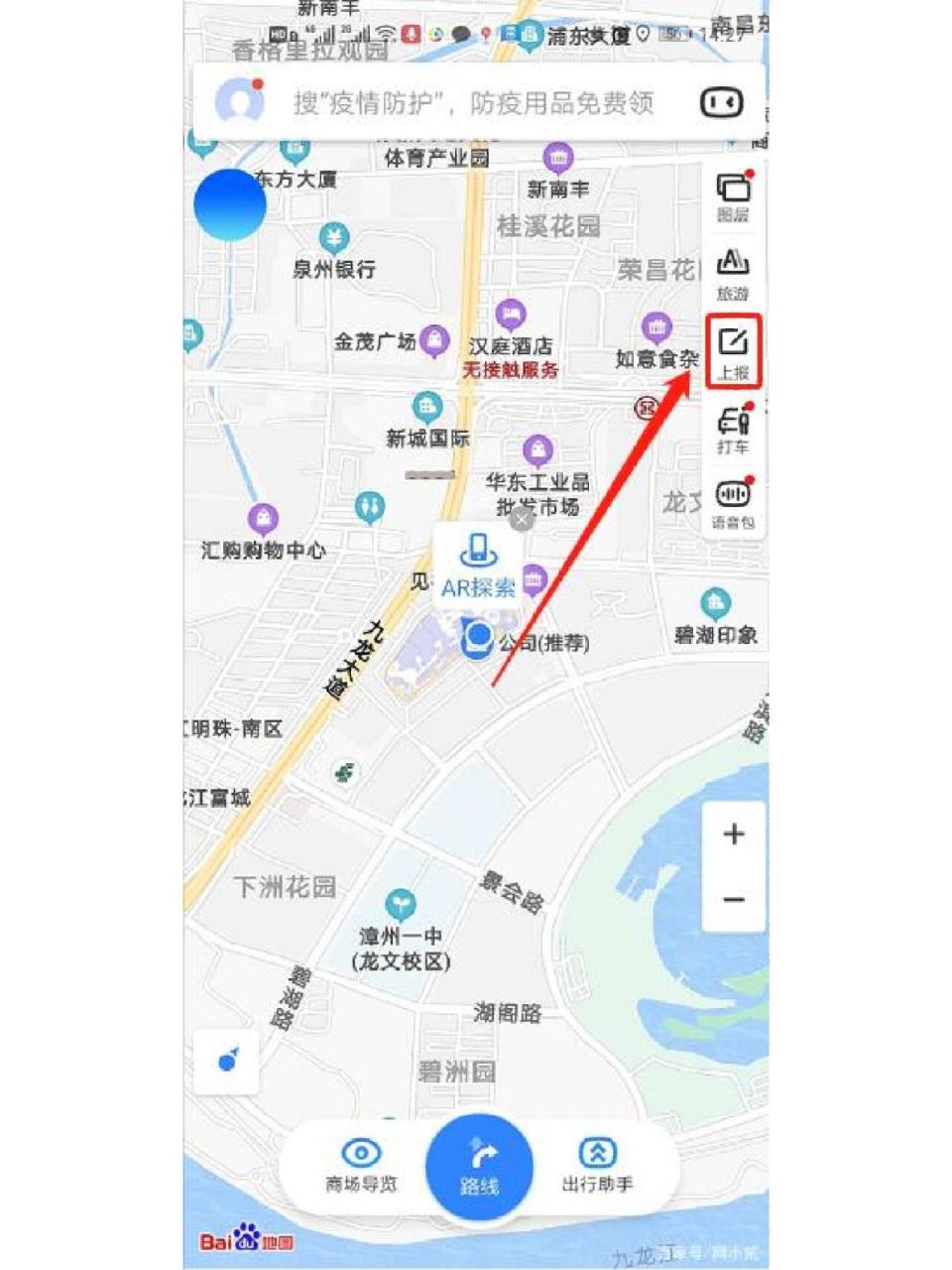Tap the search input field
The width and height of the screenshot is (952, 1270).
point(466,100)
